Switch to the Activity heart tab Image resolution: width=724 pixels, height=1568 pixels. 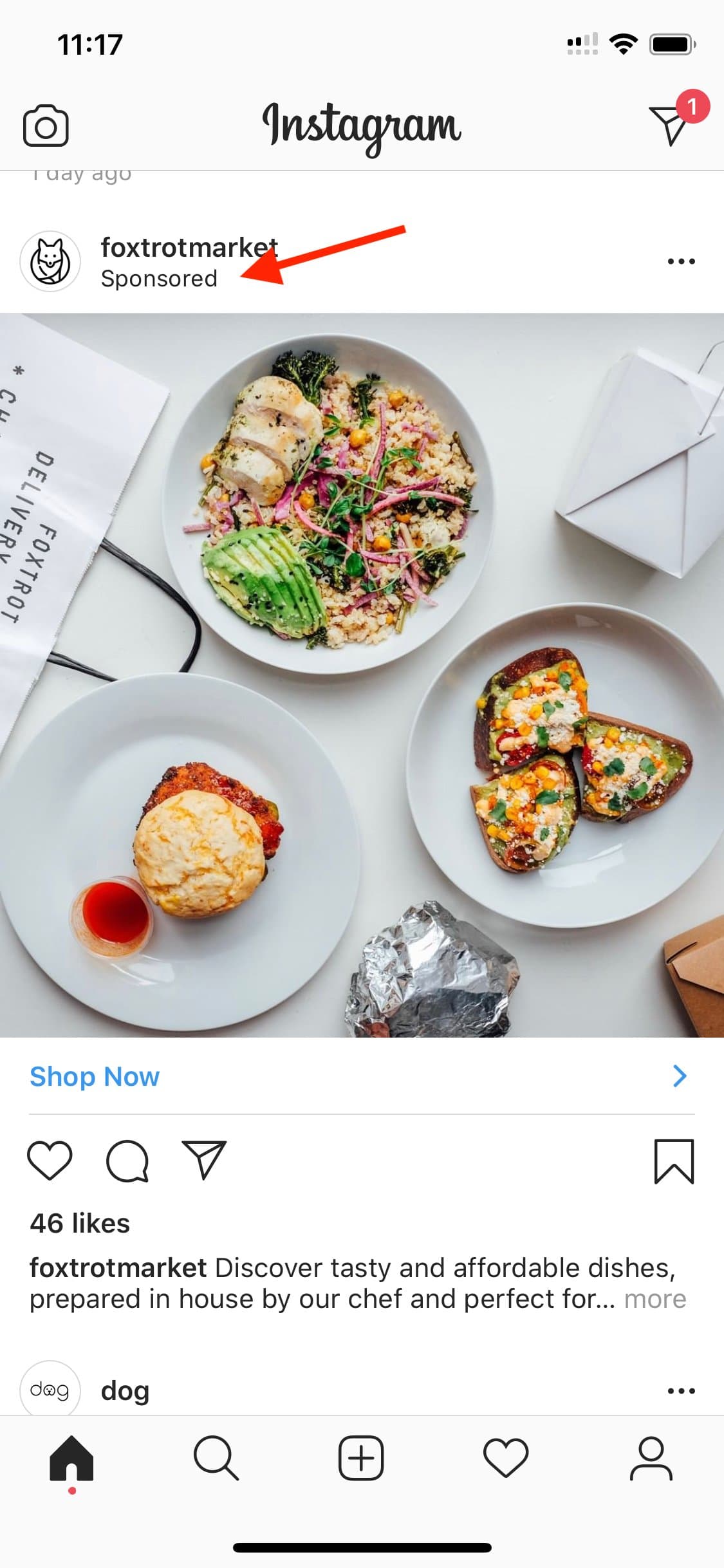[x=506, y=1458]
